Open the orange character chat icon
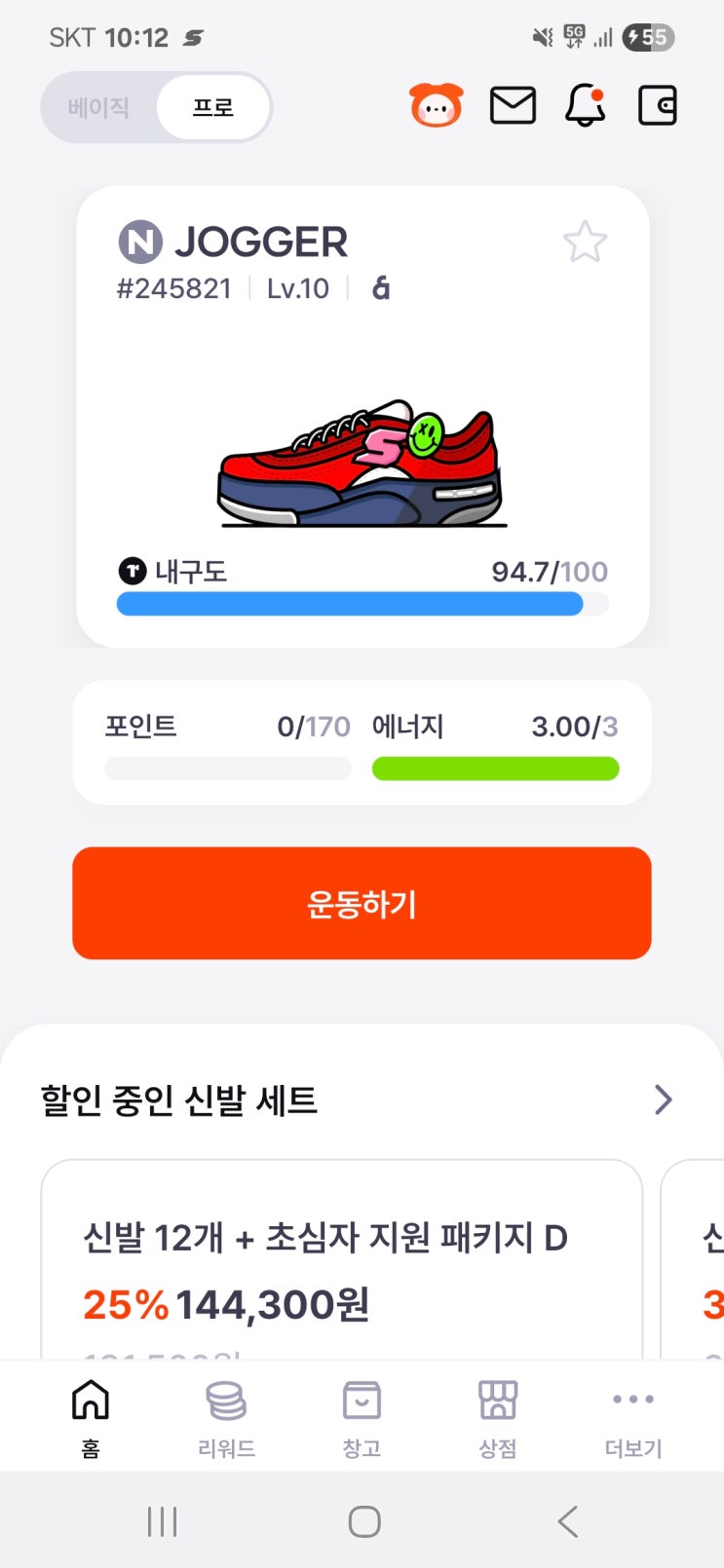Viewport: 724px width, 1568px height. coord(436,105)
